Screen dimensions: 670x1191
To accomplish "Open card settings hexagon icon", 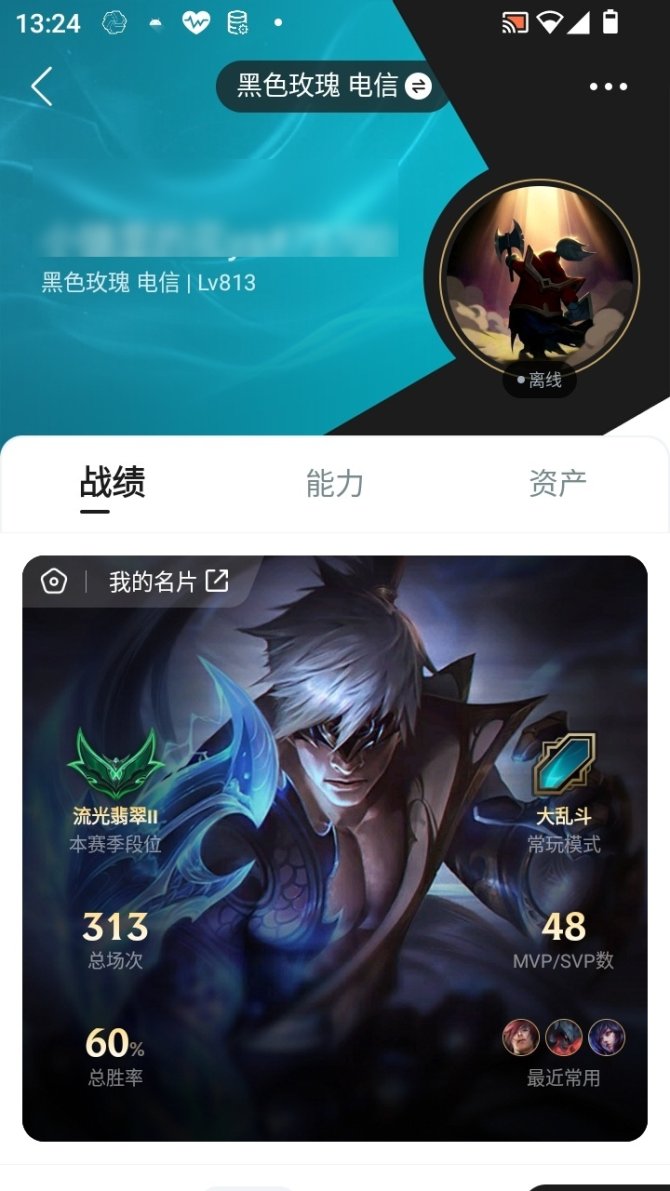I will (x=54, y=581).
